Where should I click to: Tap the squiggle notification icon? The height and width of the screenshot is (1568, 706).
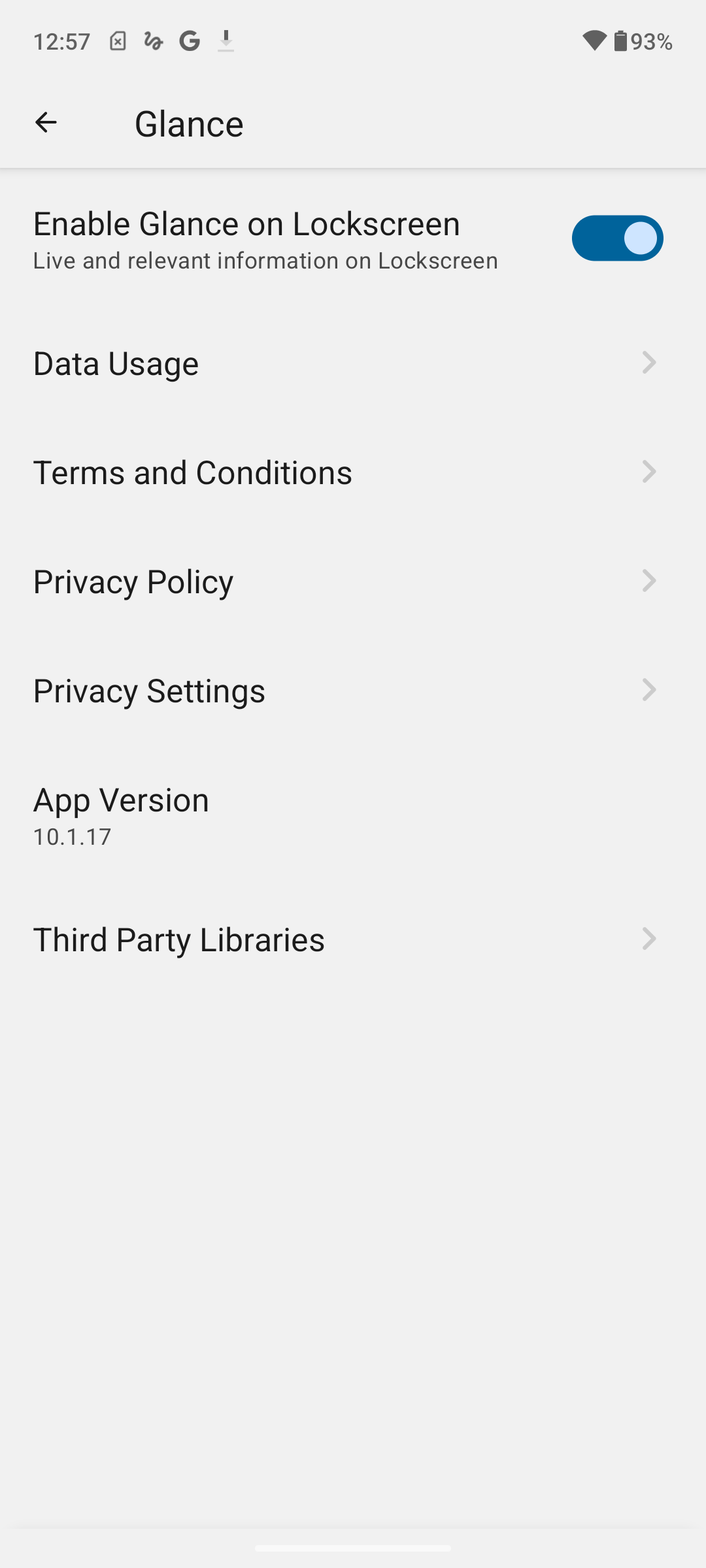[152, 41]
